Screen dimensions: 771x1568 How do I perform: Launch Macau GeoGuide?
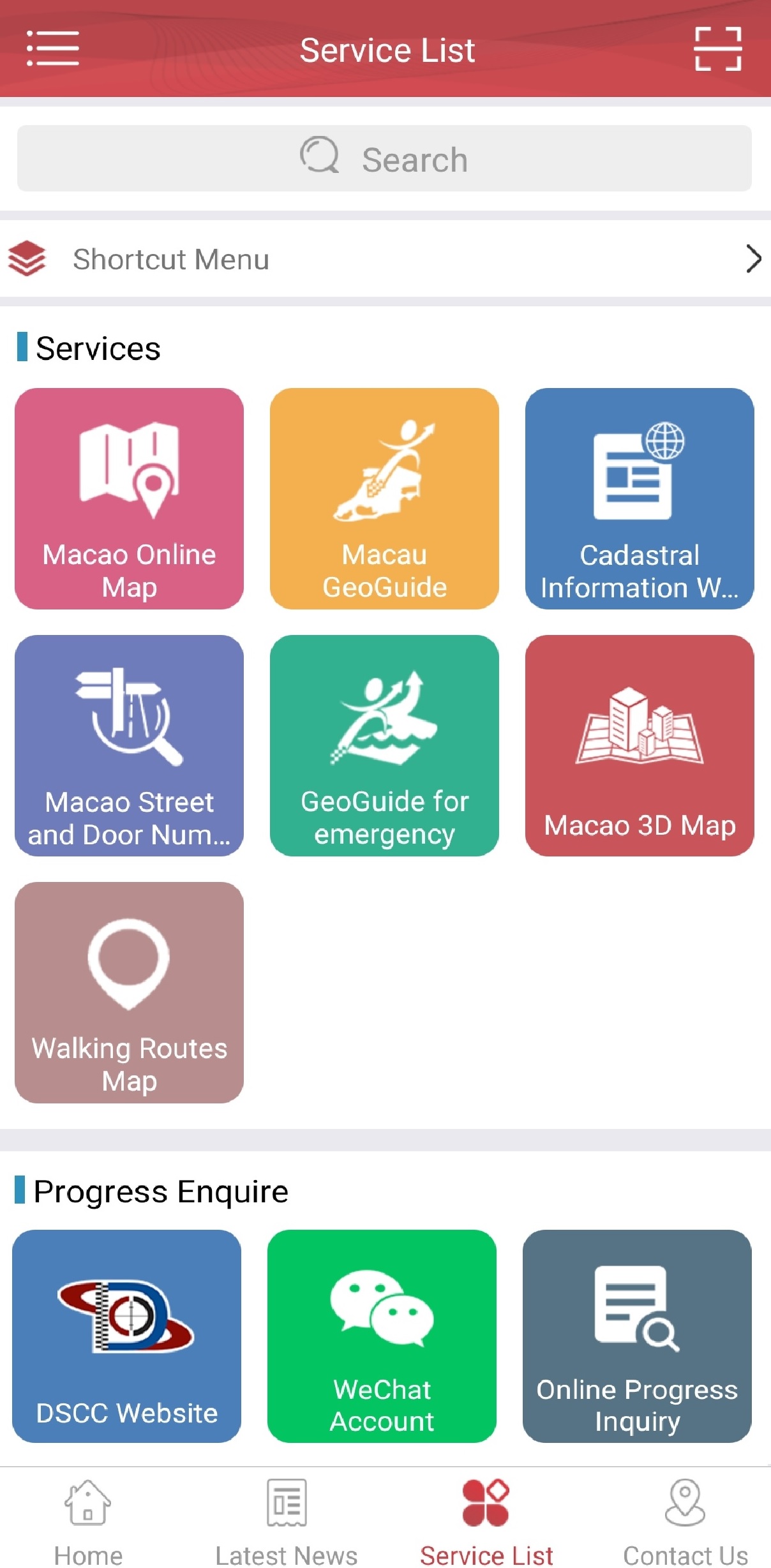[x=384, y=498]
